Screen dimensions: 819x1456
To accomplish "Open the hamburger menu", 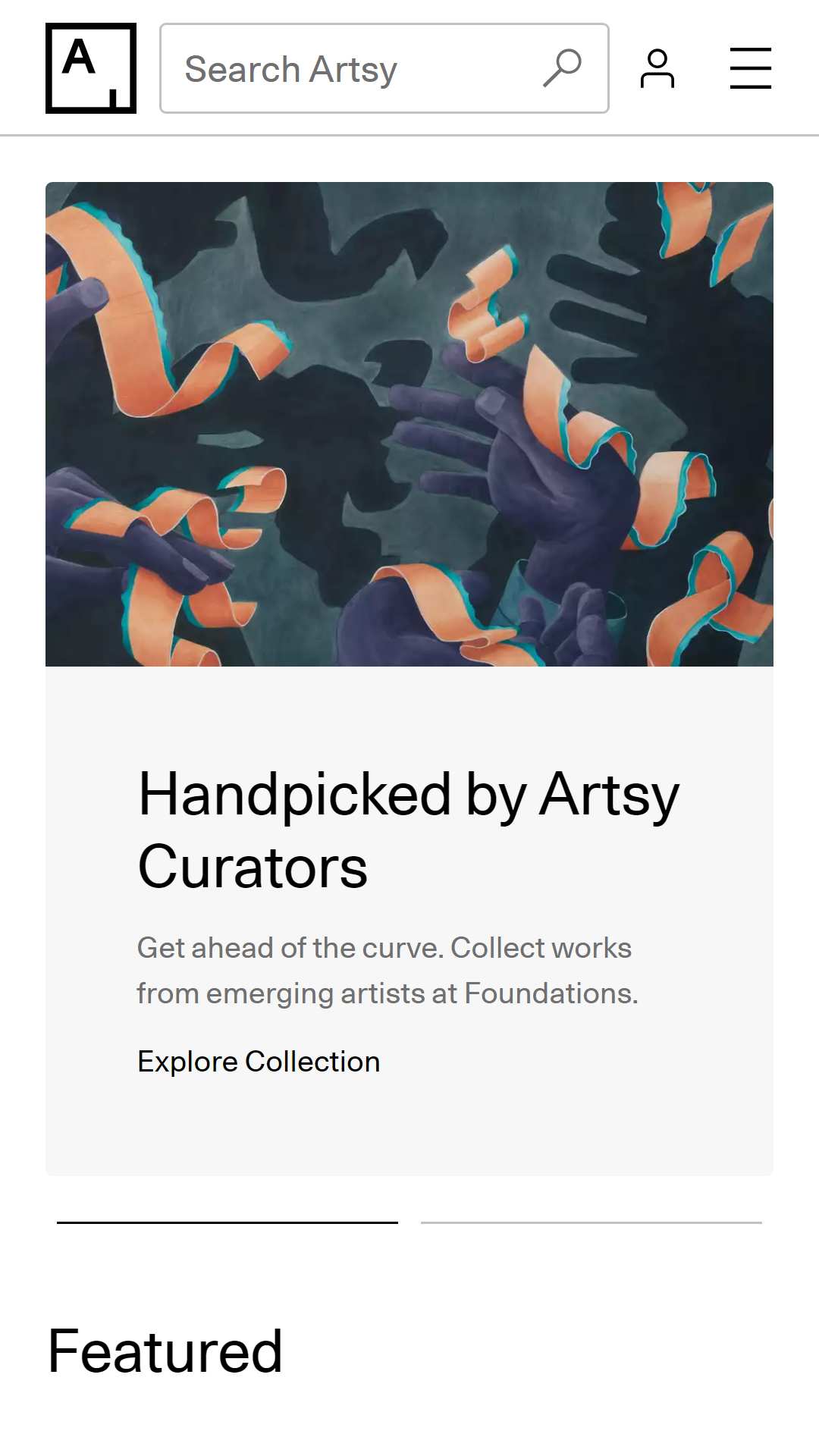I will (x=751, y=68).
